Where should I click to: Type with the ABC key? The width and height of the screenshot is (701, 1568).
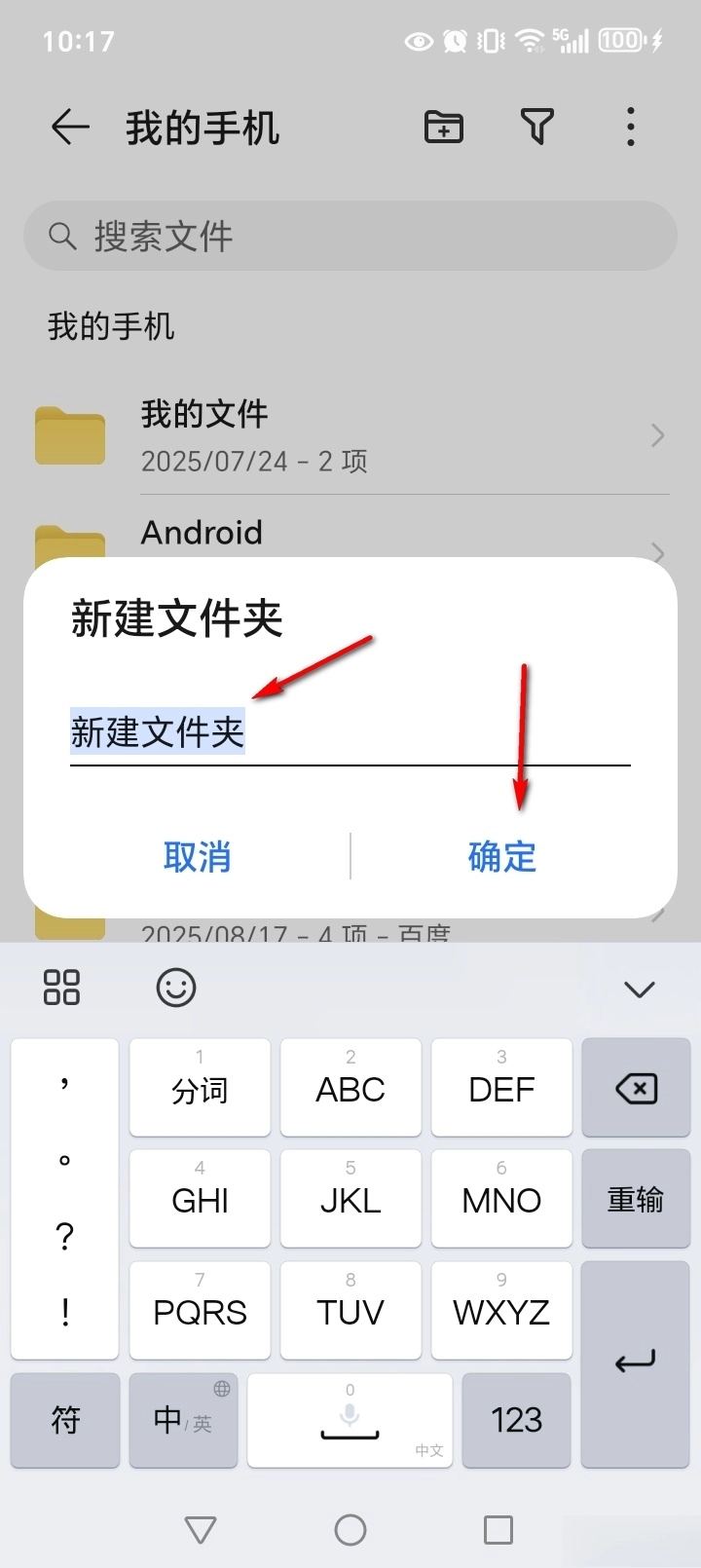tap(350, 1088)
